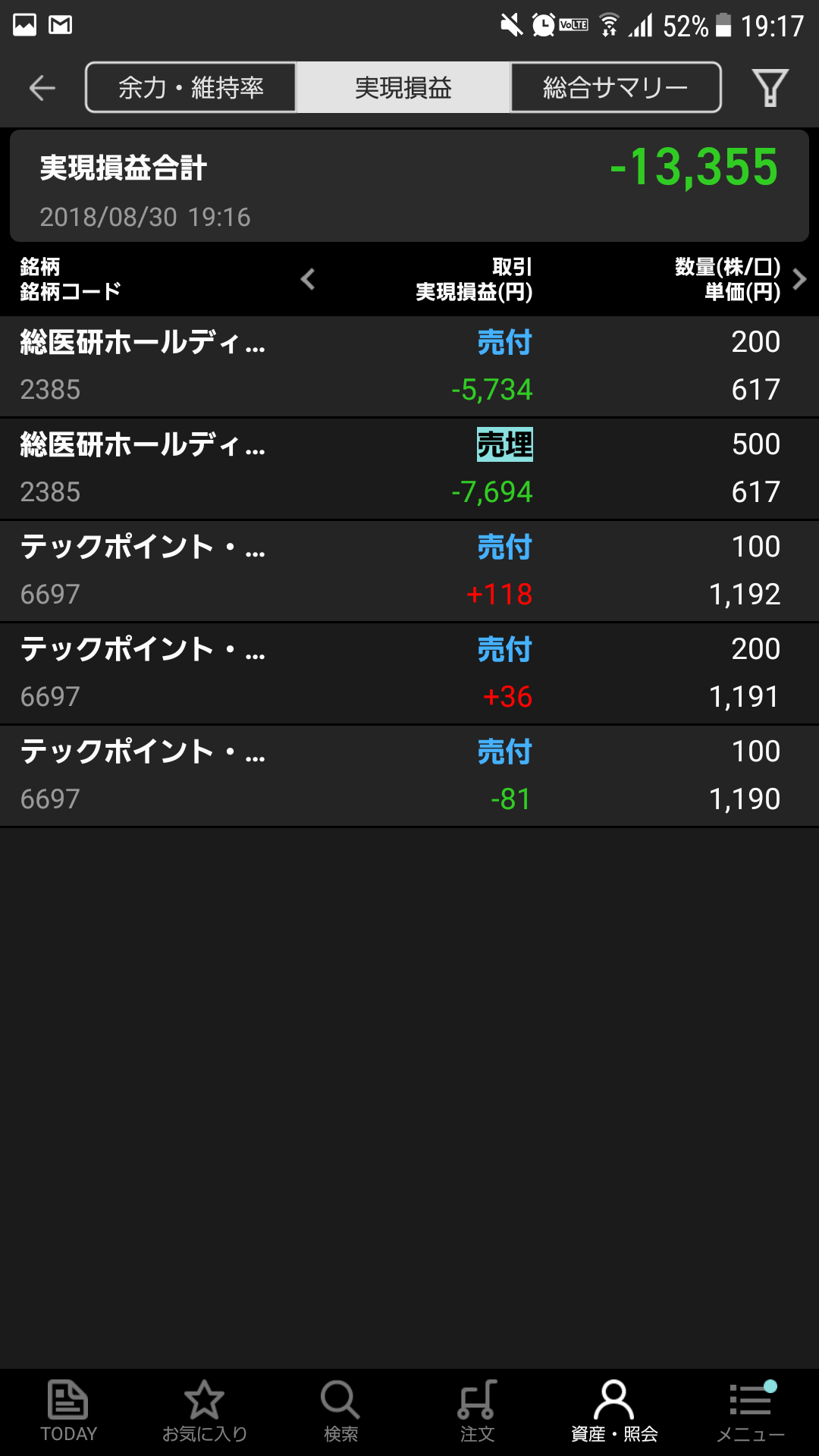Screen dimensions: 819x1456
Task: Select the 実現損益 tab
Action: (403, 88)
